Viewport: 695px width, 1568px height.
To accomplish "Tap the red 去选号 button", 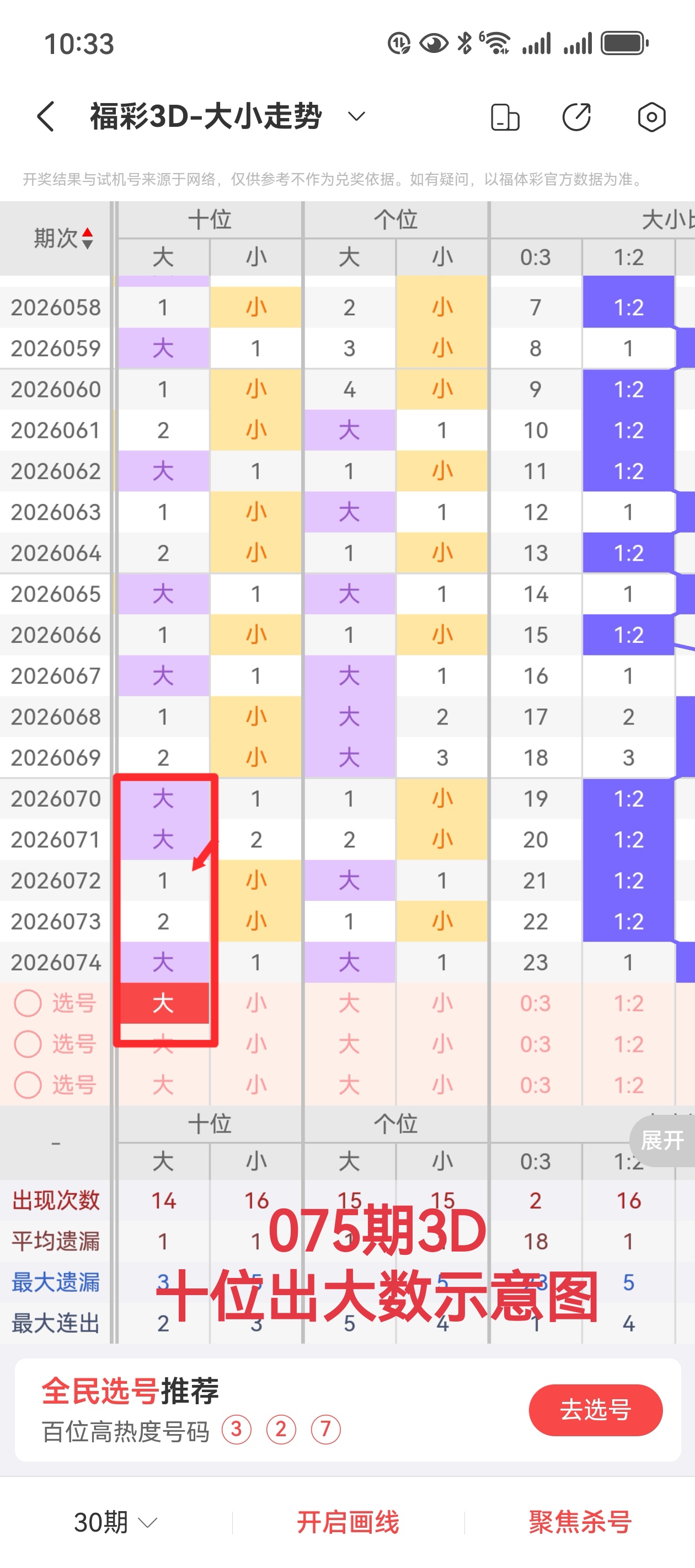I will tap(595, 1411).
